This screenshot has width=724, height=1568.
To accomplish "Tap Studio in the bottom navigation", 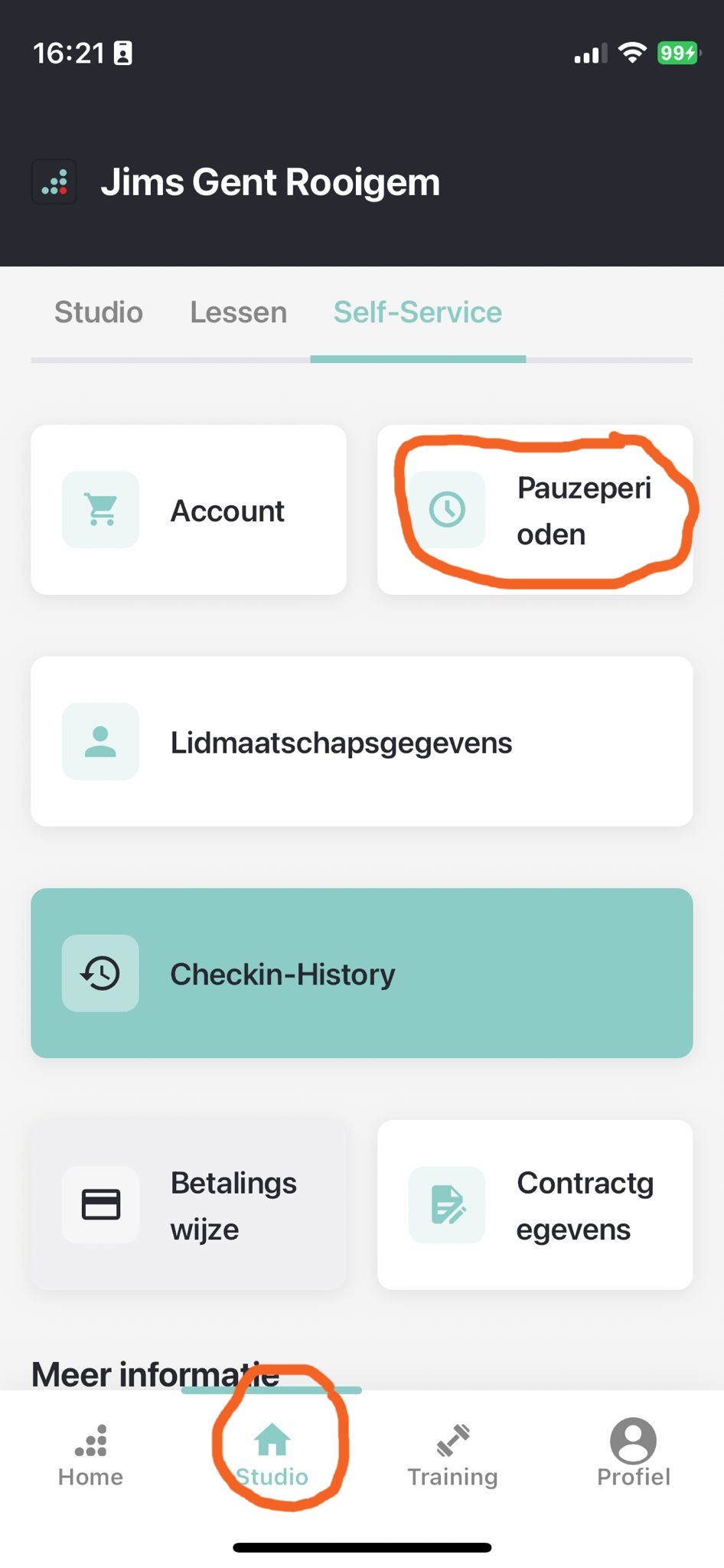I will click(x=272, y=1455).
